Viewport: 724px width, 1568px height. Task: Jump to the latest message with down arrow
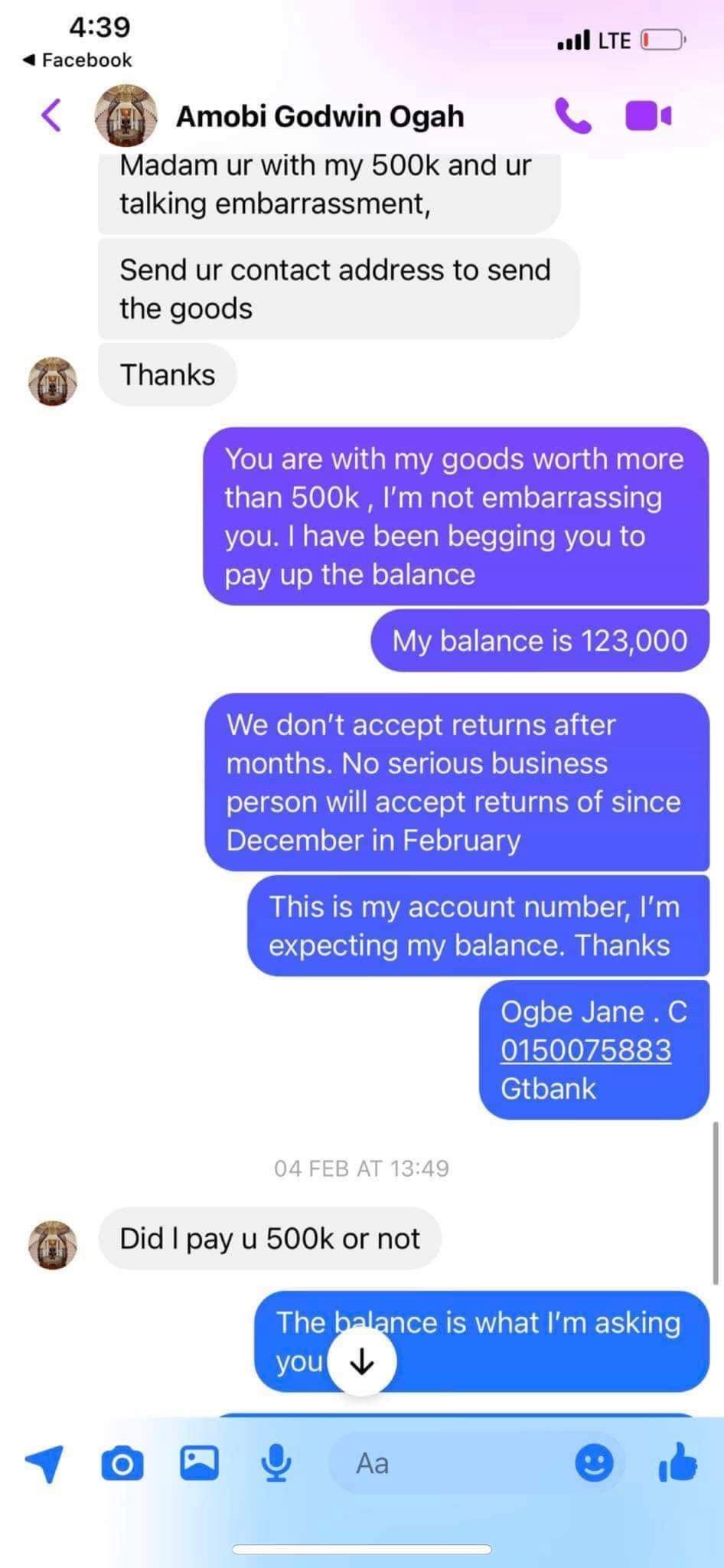(361, 1361)
